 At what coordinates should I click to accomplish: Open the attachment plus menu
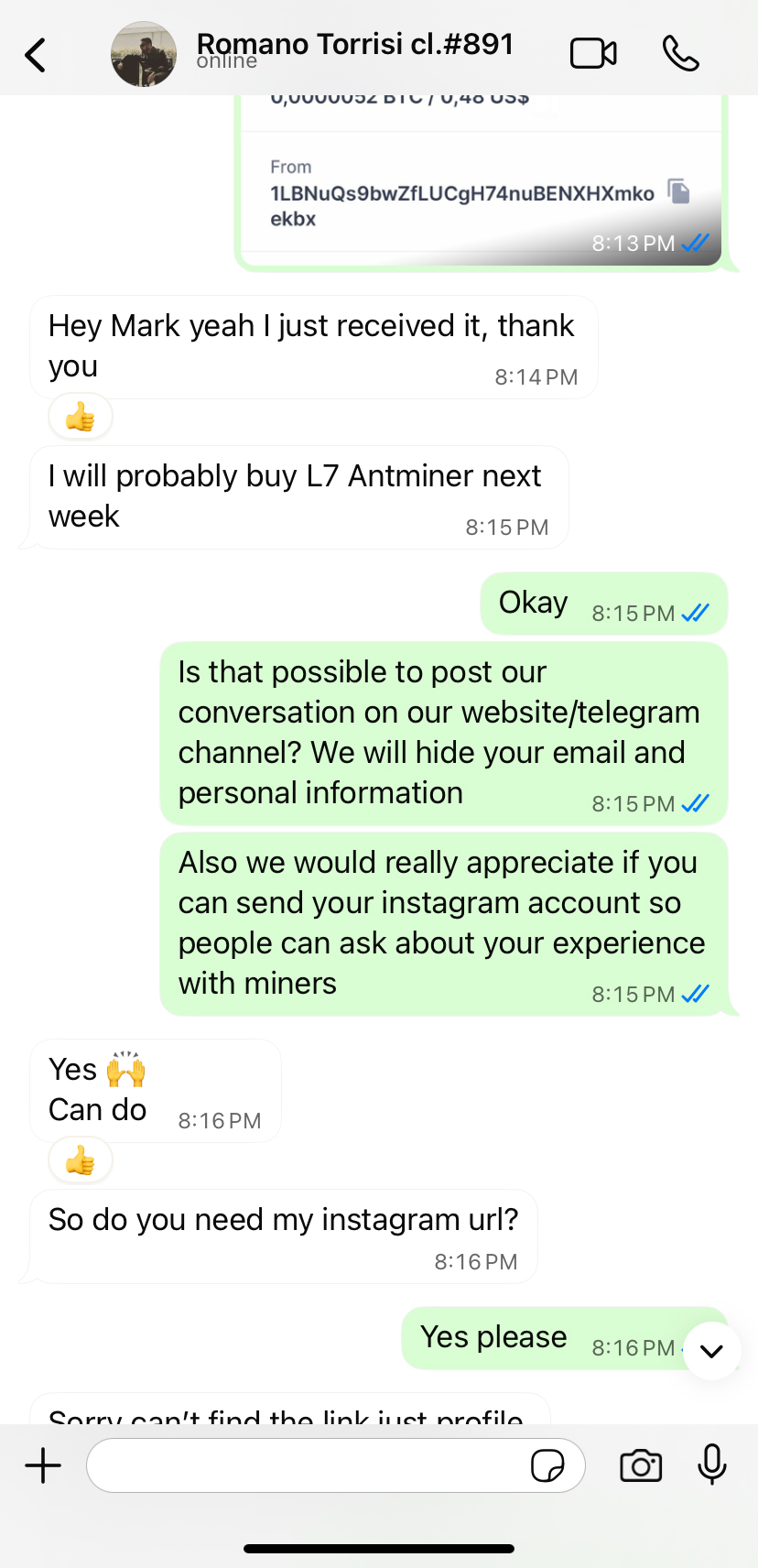[x=43, y=1465]
